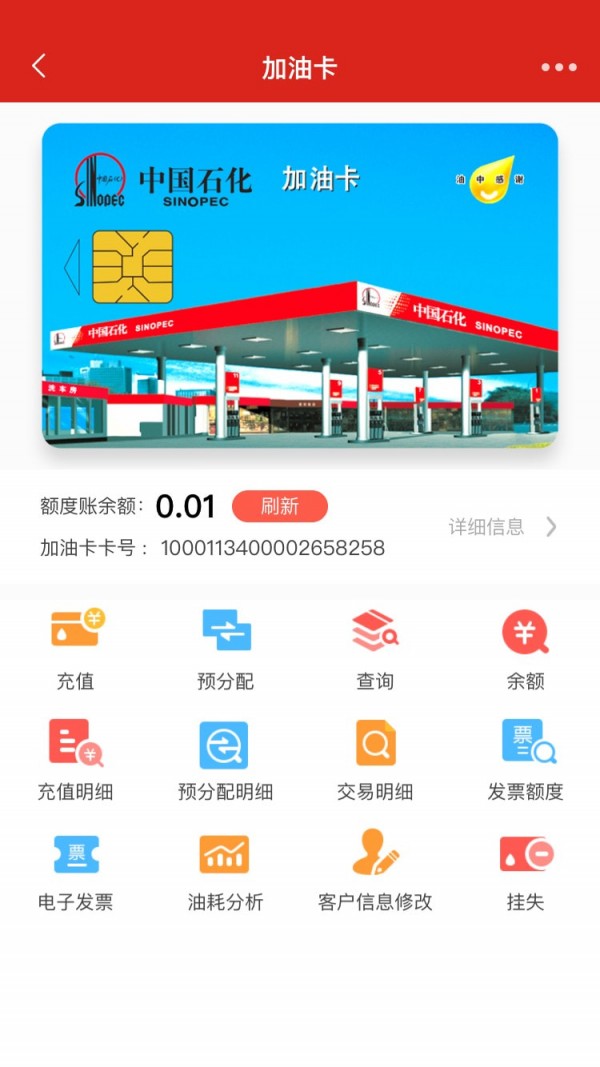The image size is (600, 1067).
Task: Select 客户信息修改 to edit customer info
Action: coord(375,870)
